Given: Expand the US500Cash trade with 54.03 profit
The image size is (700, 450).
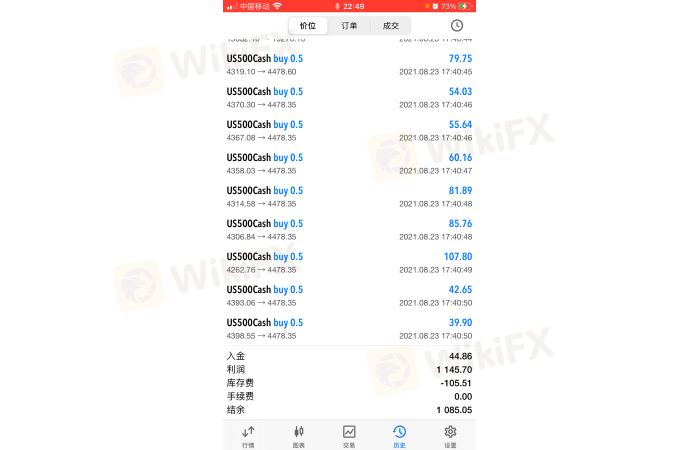Looking at the screenshot, I should [349, 98].
